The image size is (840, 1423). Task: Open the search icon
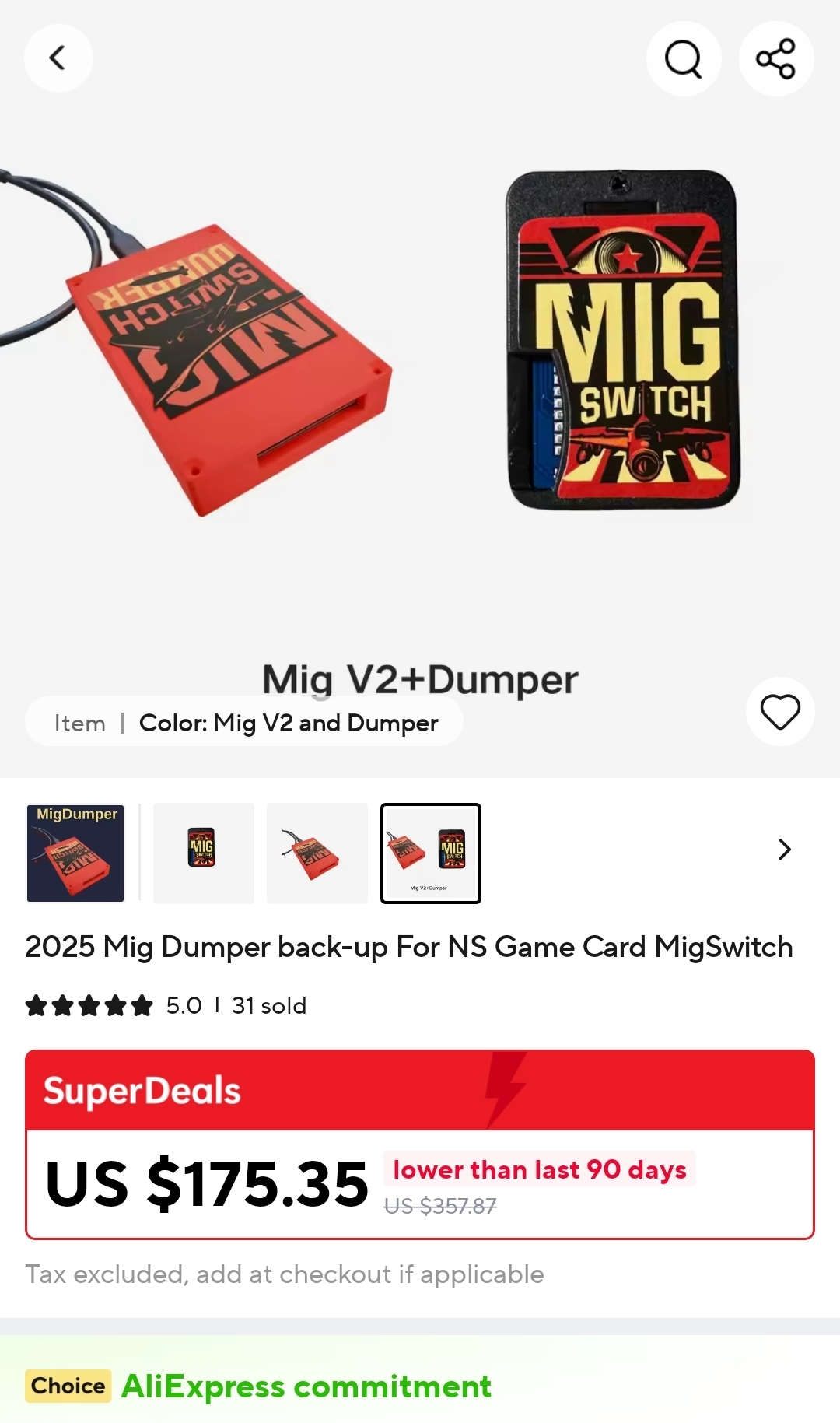tap(684, 58)
